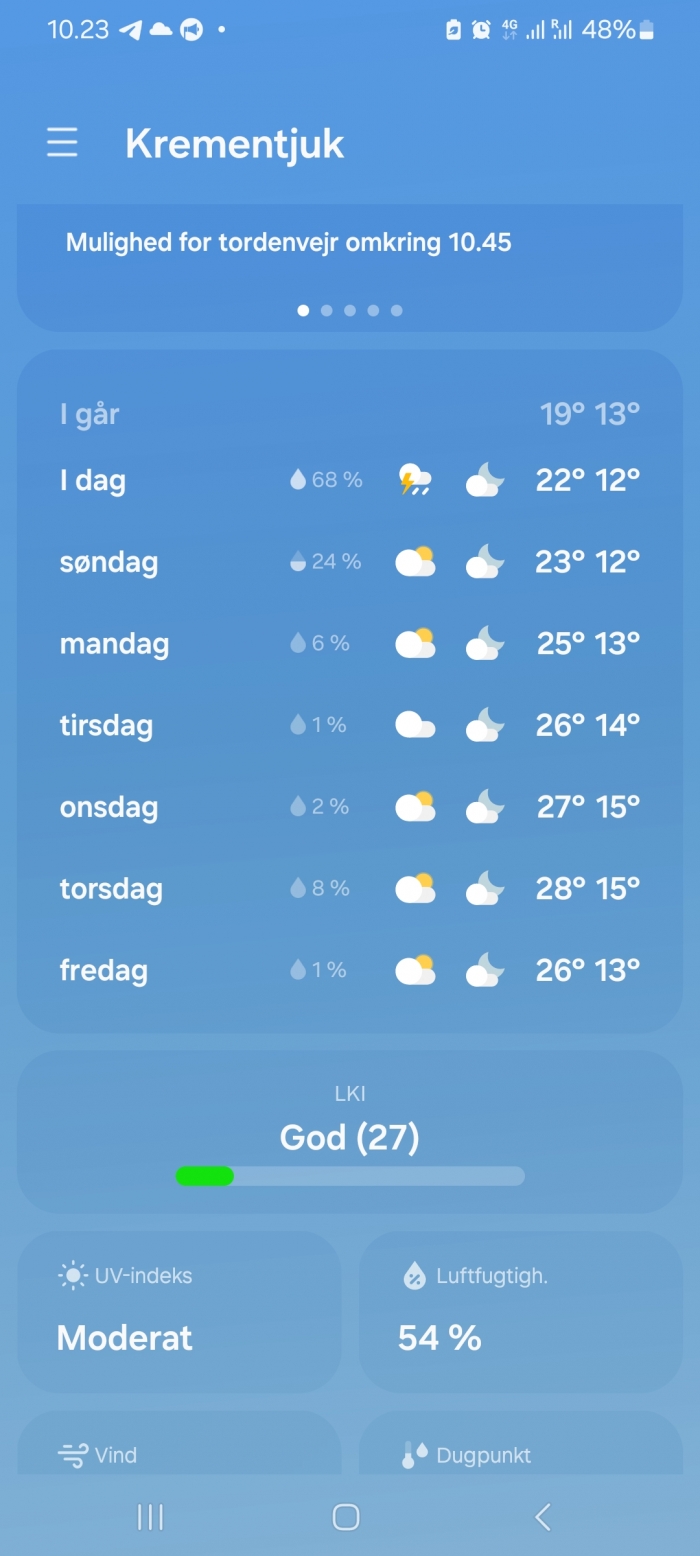This screenshot has height=1556, width=700.
Task: Open the søndag forecast row
Action: point(350,562)
